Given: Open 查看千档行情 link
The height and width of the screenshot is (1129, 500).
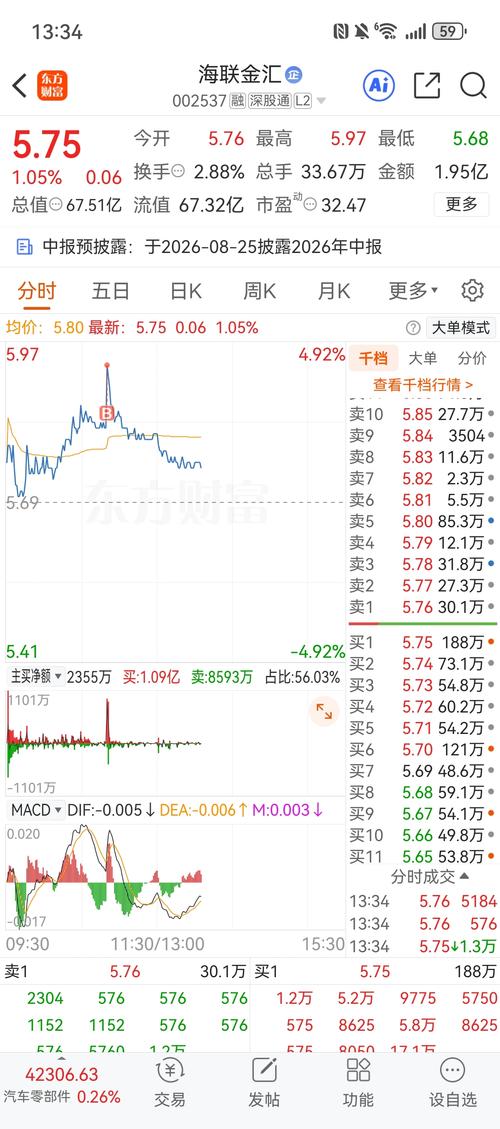Looking at the screenshot, I should (x=423, y=385).
